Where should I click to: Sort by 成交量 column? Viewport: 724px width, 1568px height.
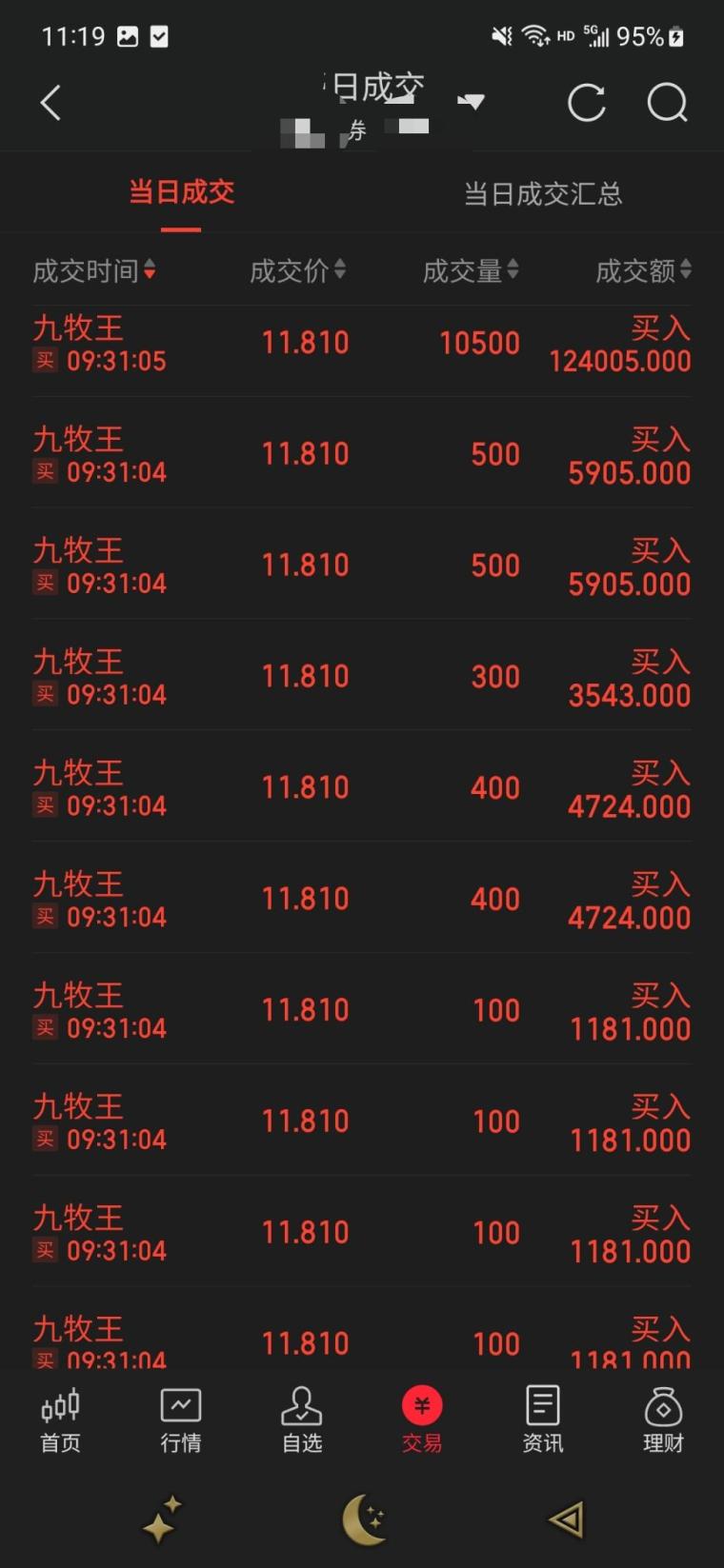click(x=472, y=271)
